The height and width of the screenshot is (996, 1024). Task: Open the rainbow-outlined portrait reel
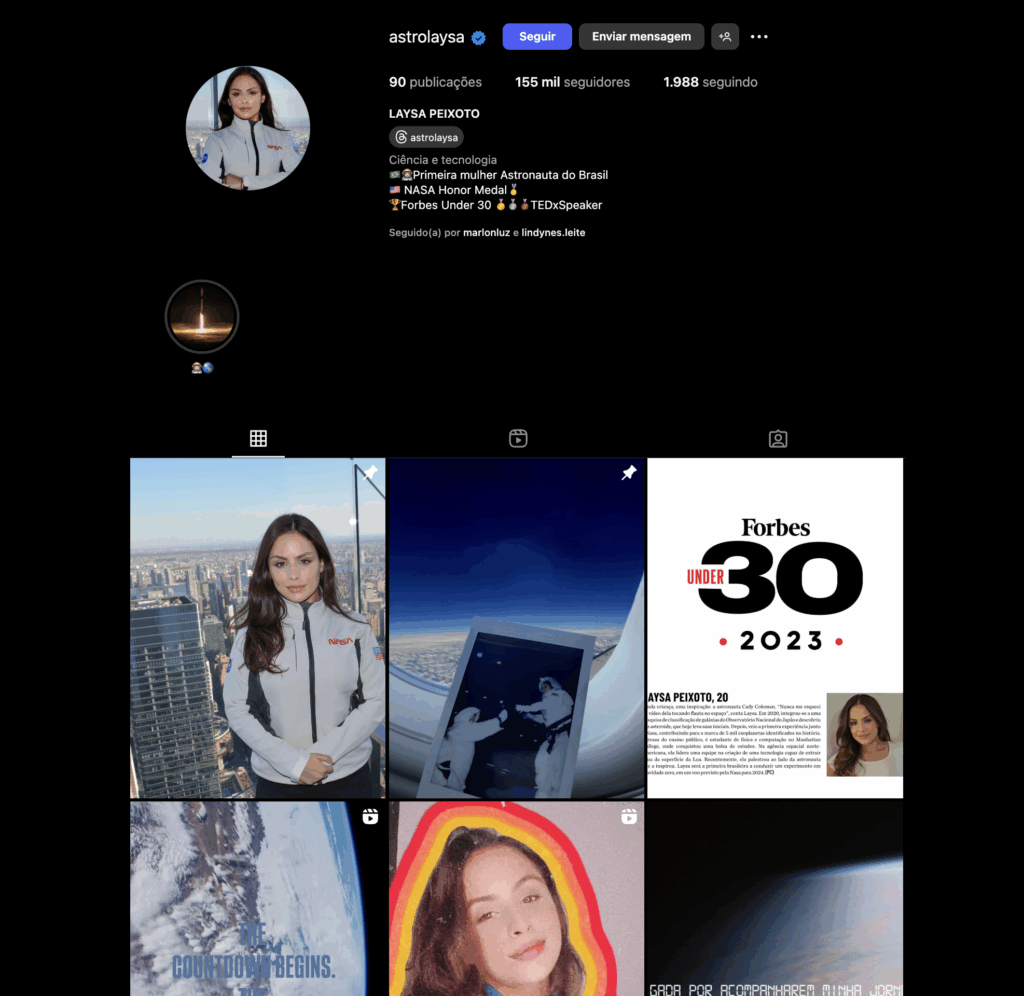[x=516, y=900]
